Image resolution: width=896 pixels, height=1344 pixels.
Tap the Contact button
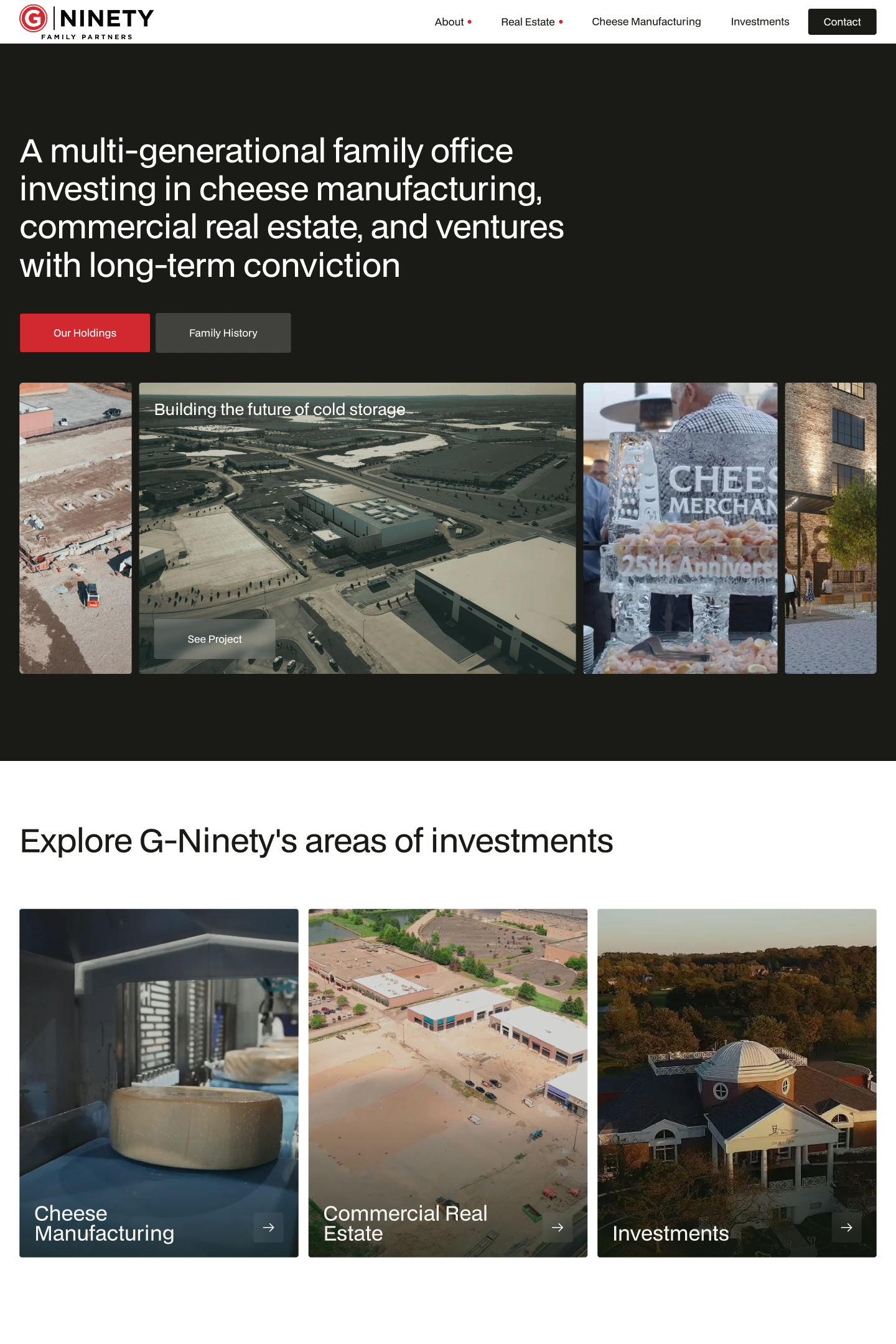841,22
